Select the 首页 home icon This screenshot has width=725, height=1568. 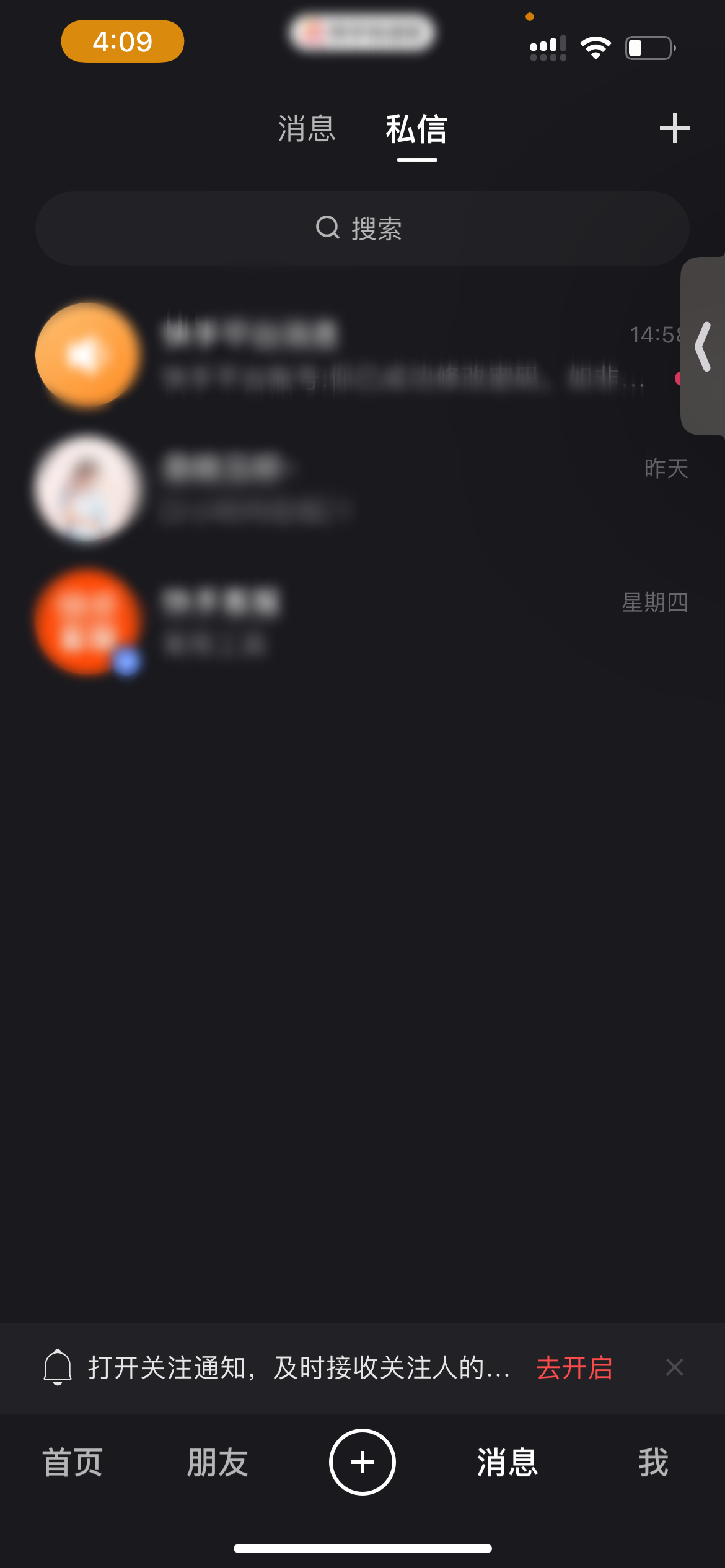click(x=72, y=1462)
